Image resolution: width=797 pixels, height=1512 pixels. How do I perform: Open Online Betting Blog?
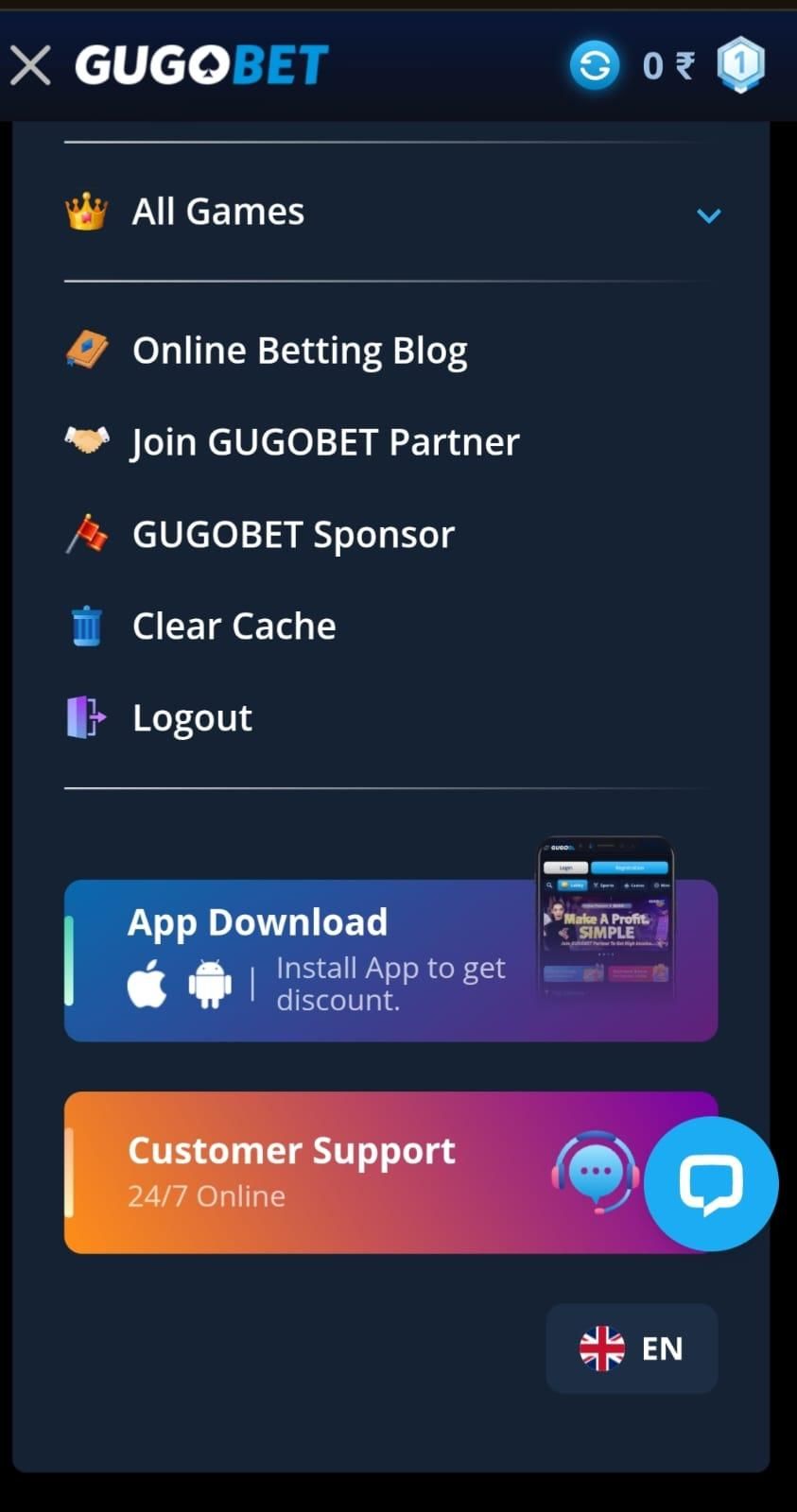pyautogui.click(x=299, y=351)
